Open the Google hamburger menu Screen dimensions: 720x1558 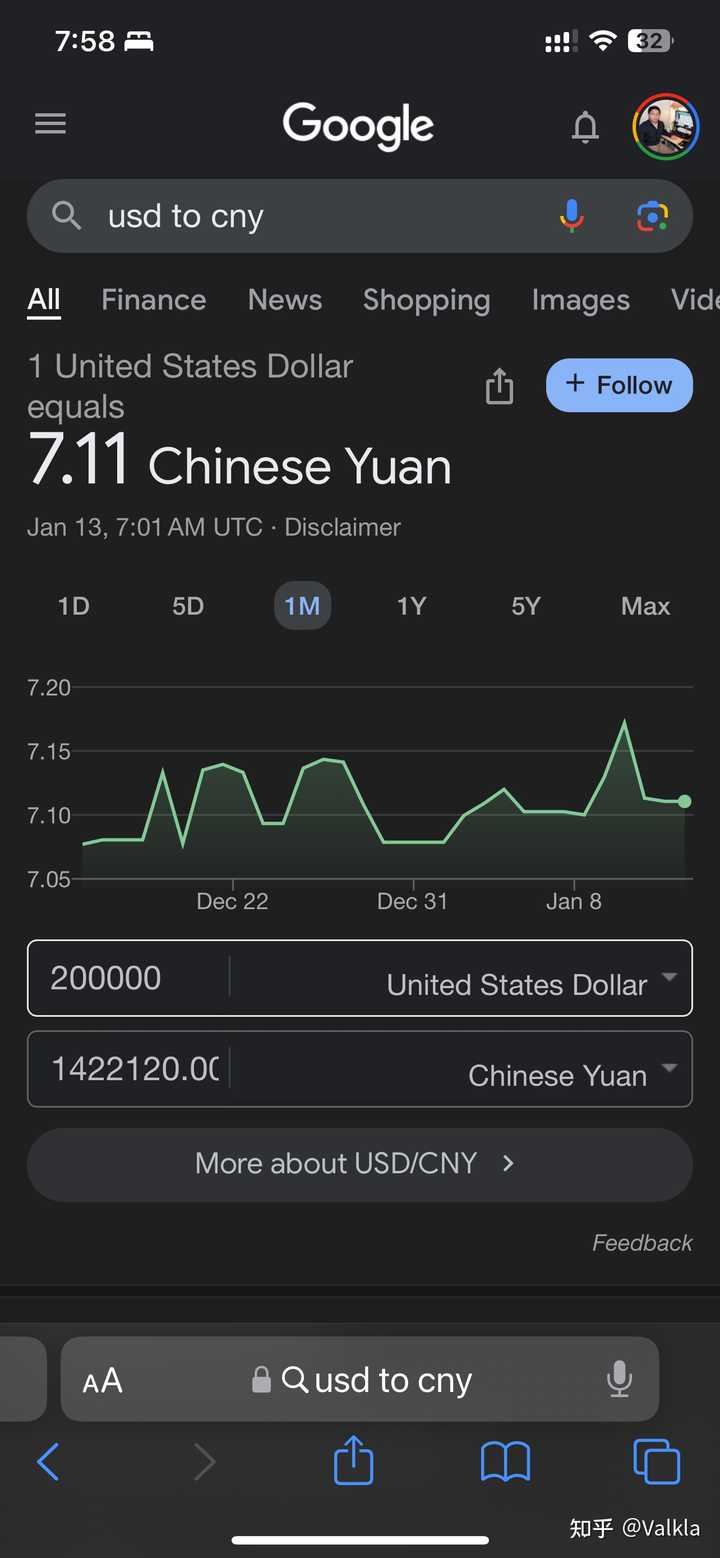pos(50,123)
